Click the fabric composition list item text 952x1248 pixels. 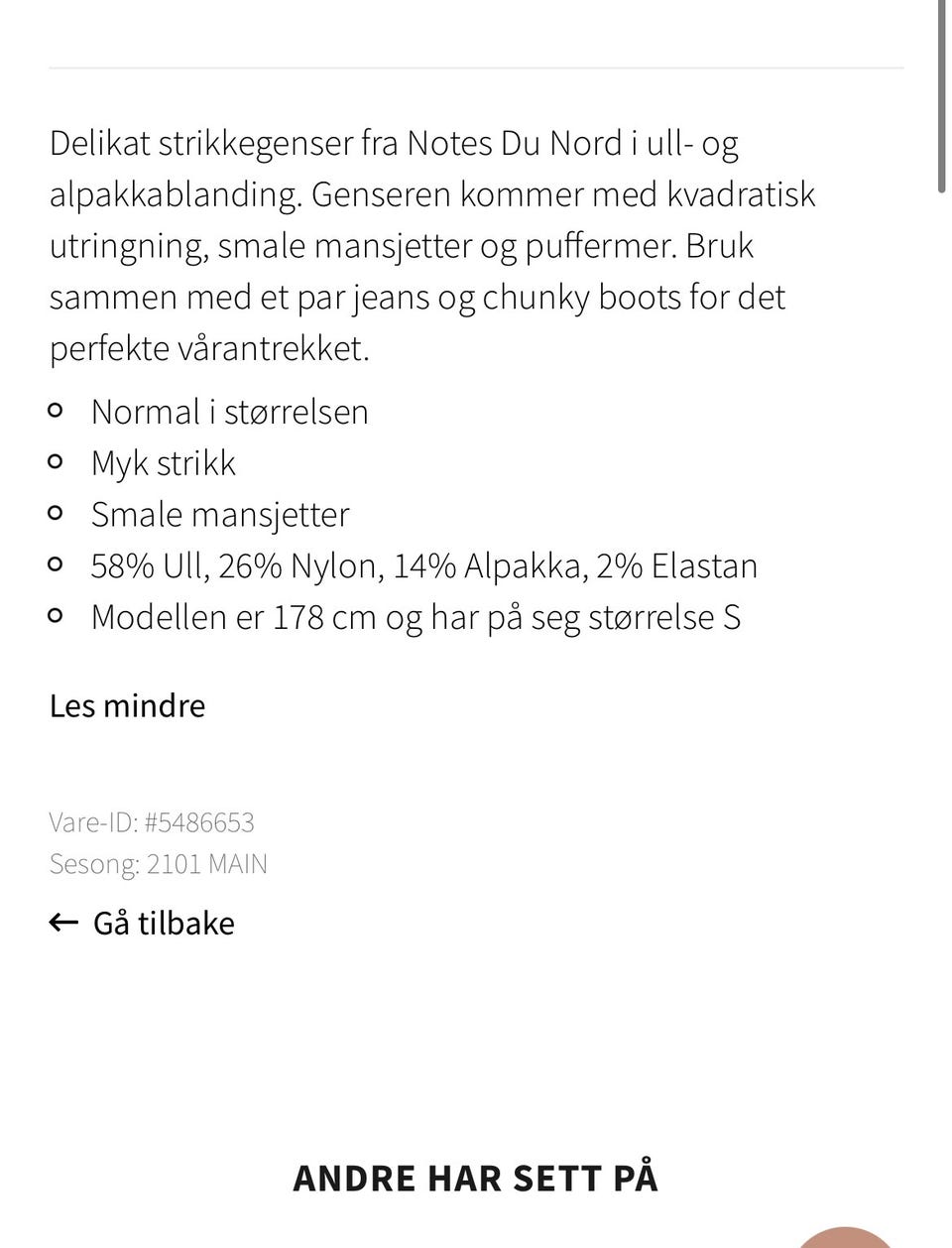424,564
